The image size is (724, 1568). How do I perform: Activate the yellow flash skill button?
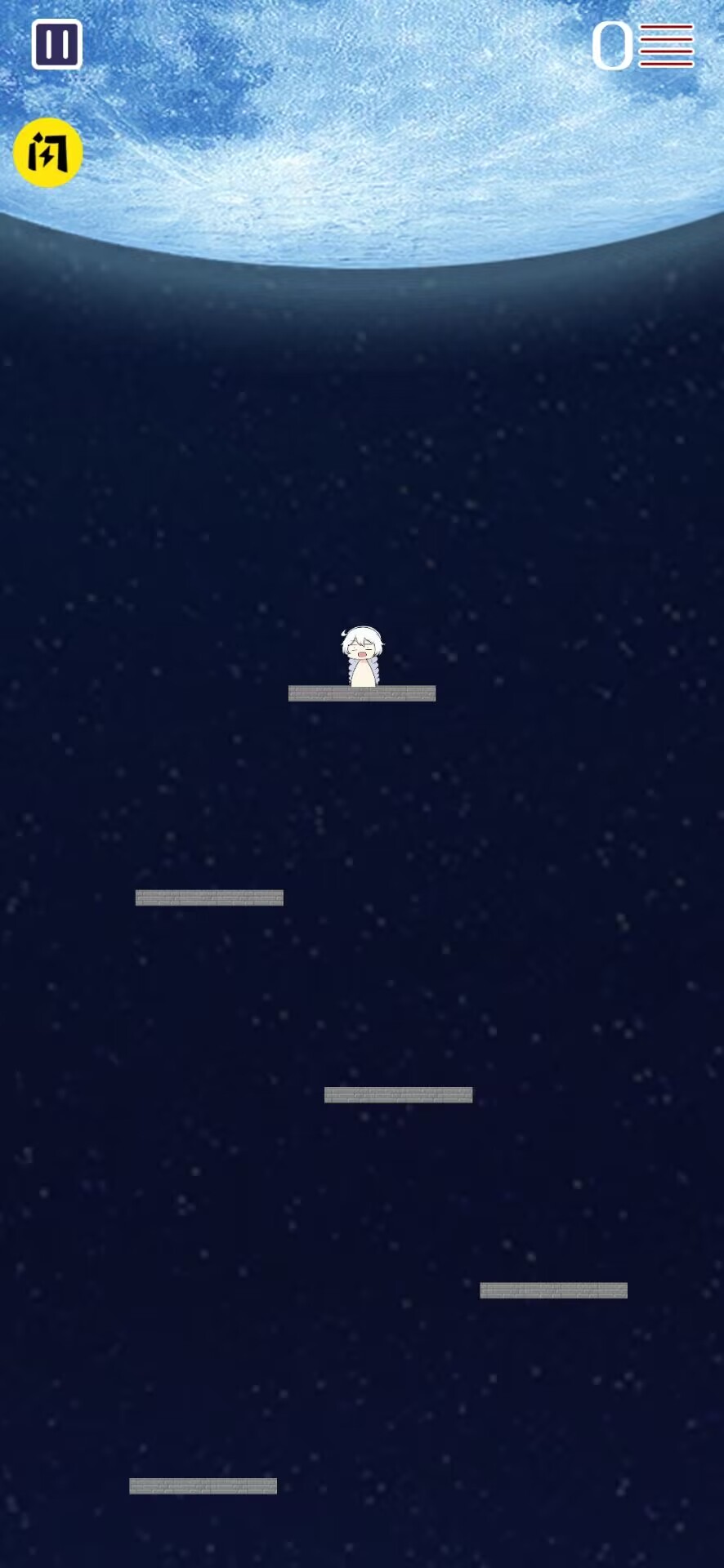pos(48,153)
